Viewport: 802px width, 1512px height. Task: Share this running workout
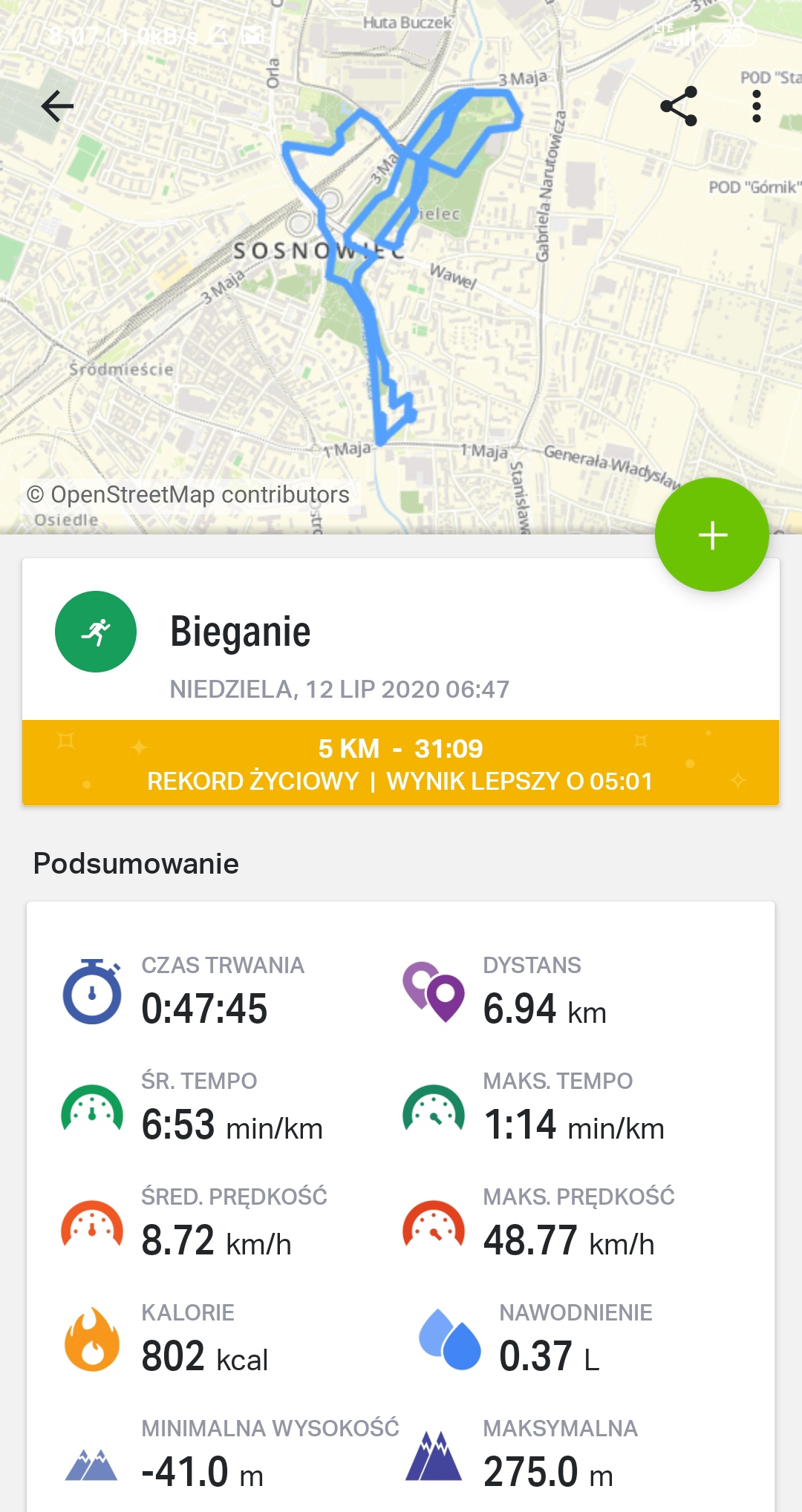click(679, 106)
